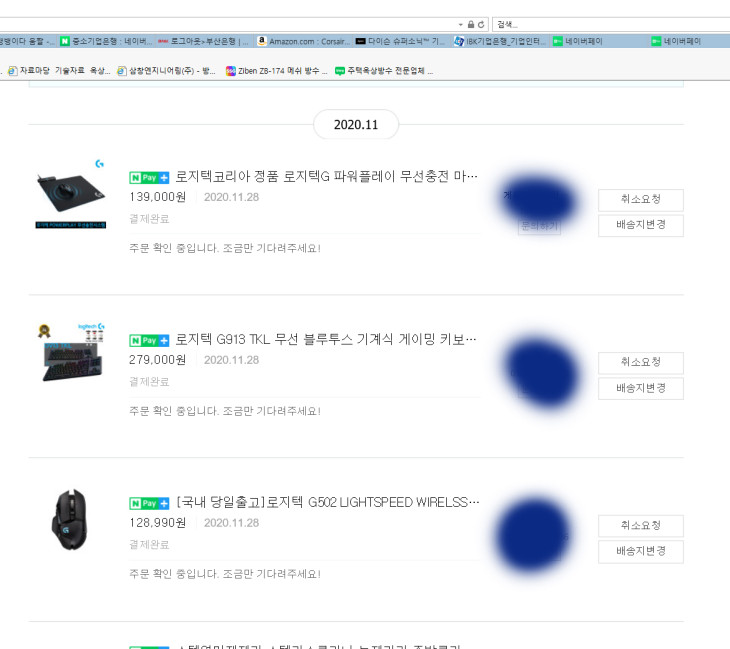Tap 취소요청 for the G502 LIGHTSPEED order
The width and height of the screenshot is (730, 649).
[640, 526]
